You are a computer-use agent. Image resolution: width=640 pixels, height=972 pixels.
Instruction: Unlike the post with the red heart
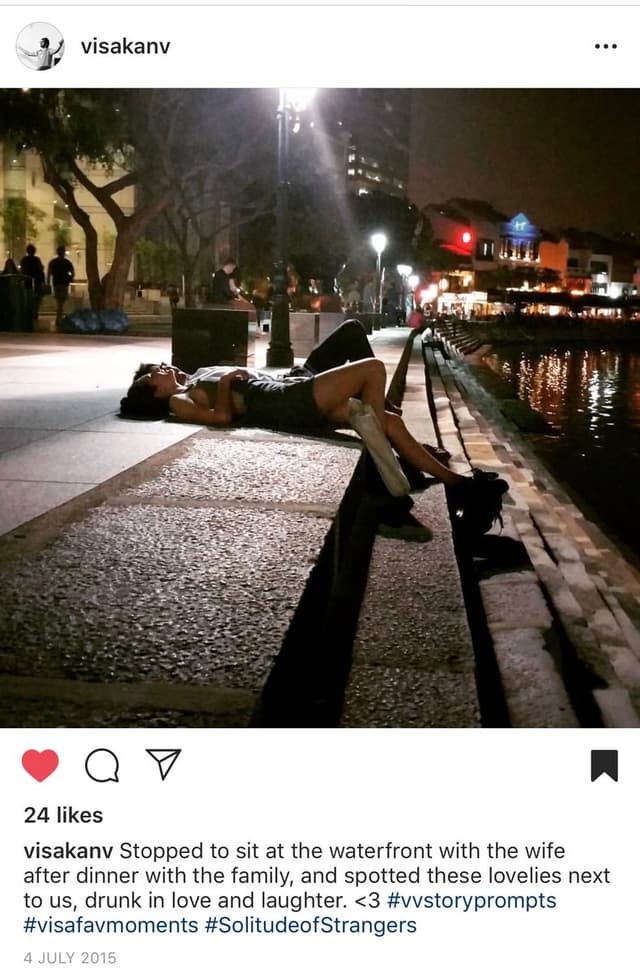pyautogui.click(x=40, y=765)
